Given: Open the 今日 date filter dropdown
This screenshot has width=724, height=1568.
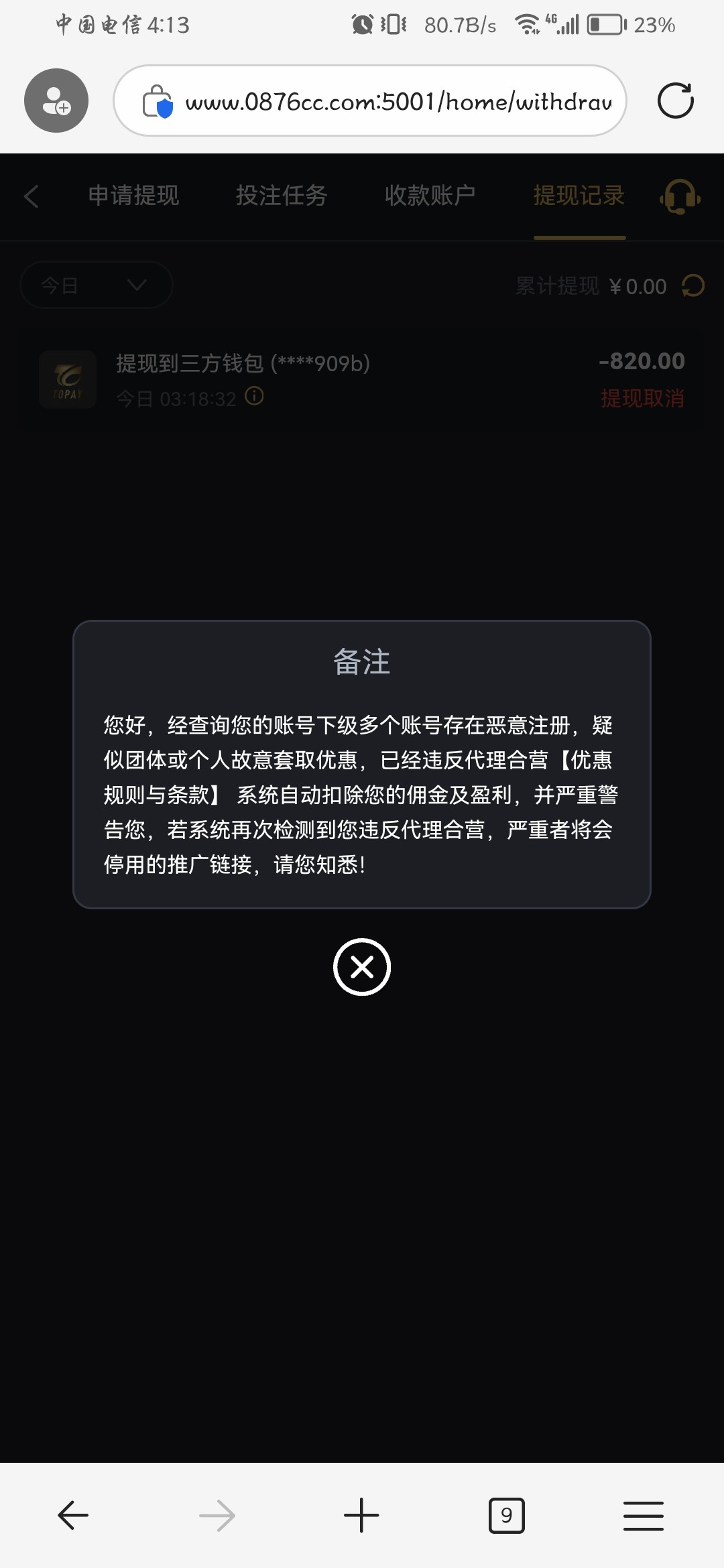Looking at the screenshot, I should [96, 285].
